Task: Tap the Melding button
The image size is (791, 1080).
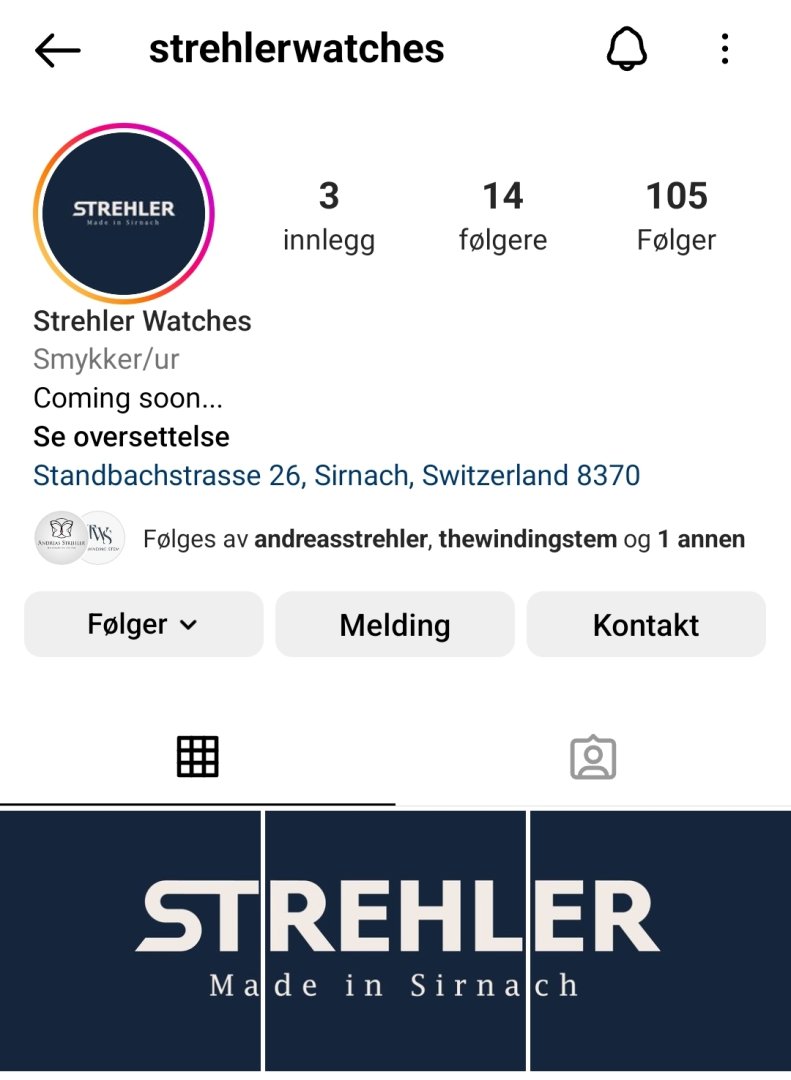Action: [x=394, y=624]
